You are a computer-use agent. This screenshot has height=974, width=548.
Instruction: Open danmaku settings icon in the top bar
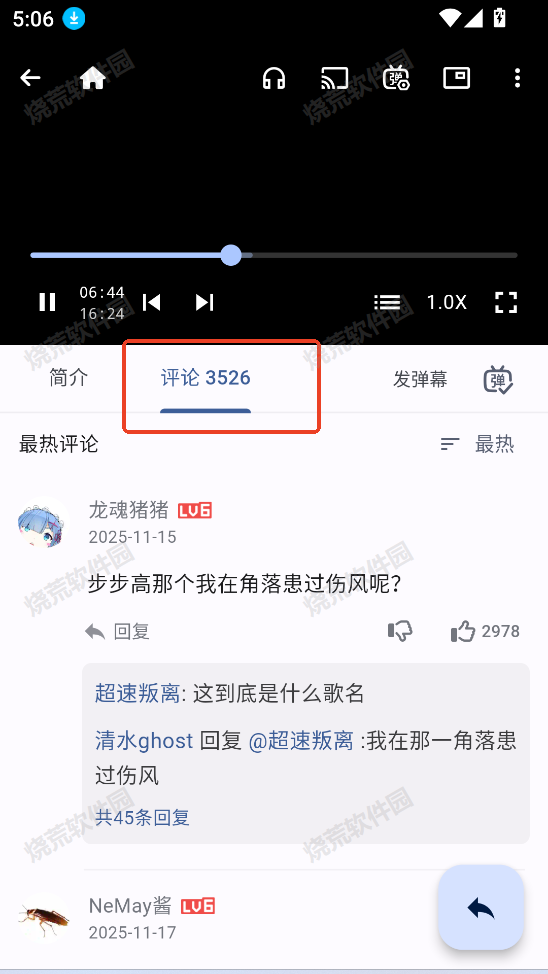click(x=396, y=78)
